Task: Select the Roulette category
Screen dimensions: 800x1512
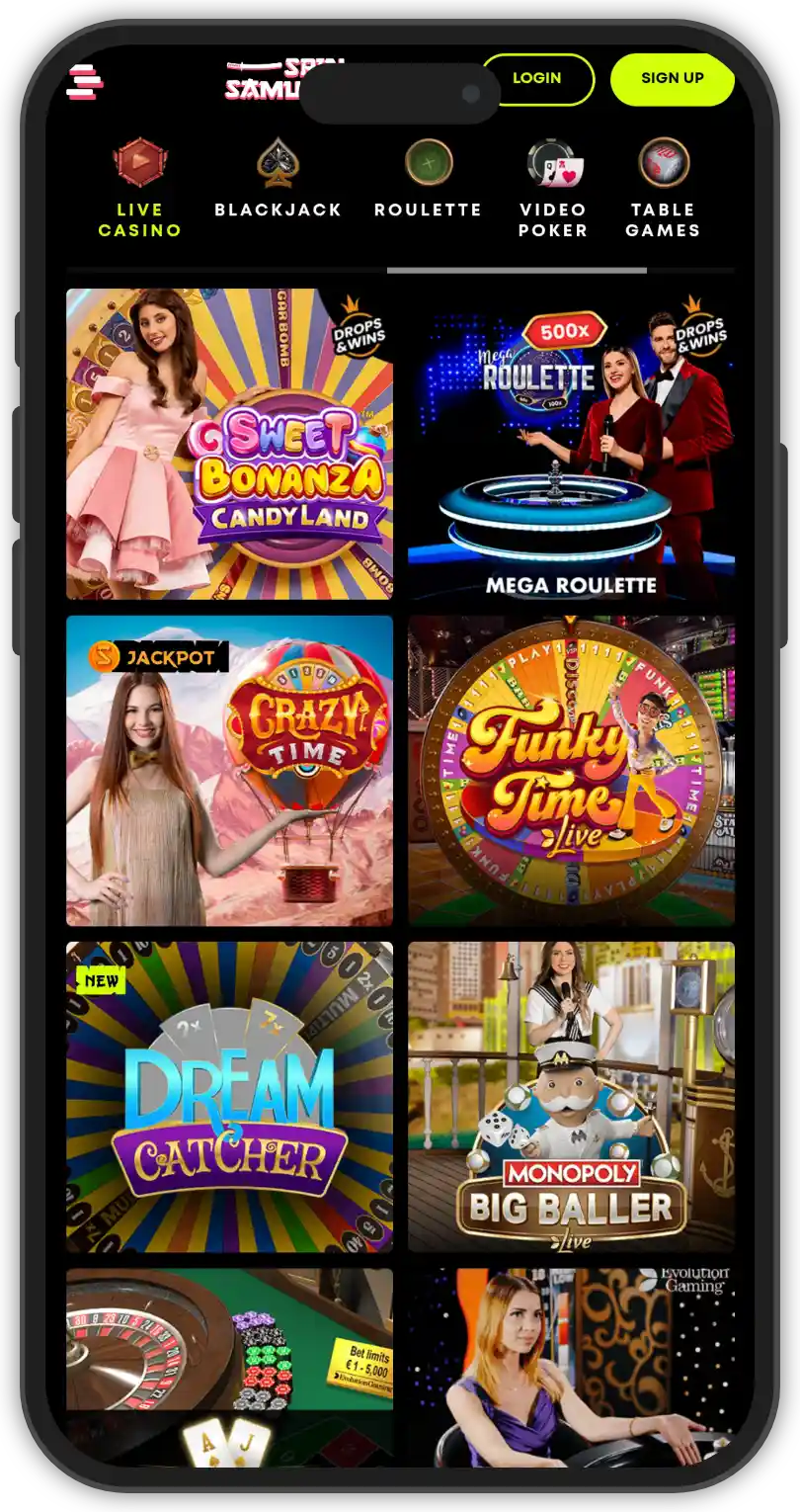Action: coord(428,180)
